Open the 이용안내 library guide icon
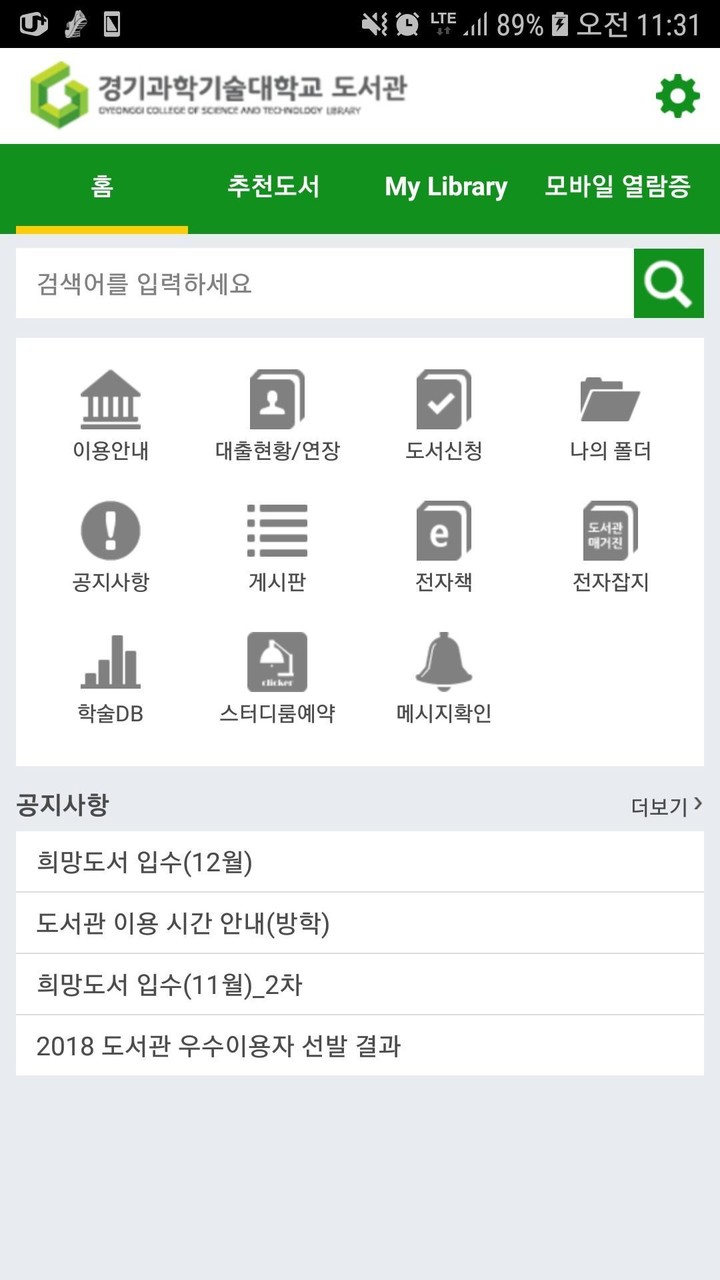Viewport: 720px width, 1280px height. coord(112,412)
